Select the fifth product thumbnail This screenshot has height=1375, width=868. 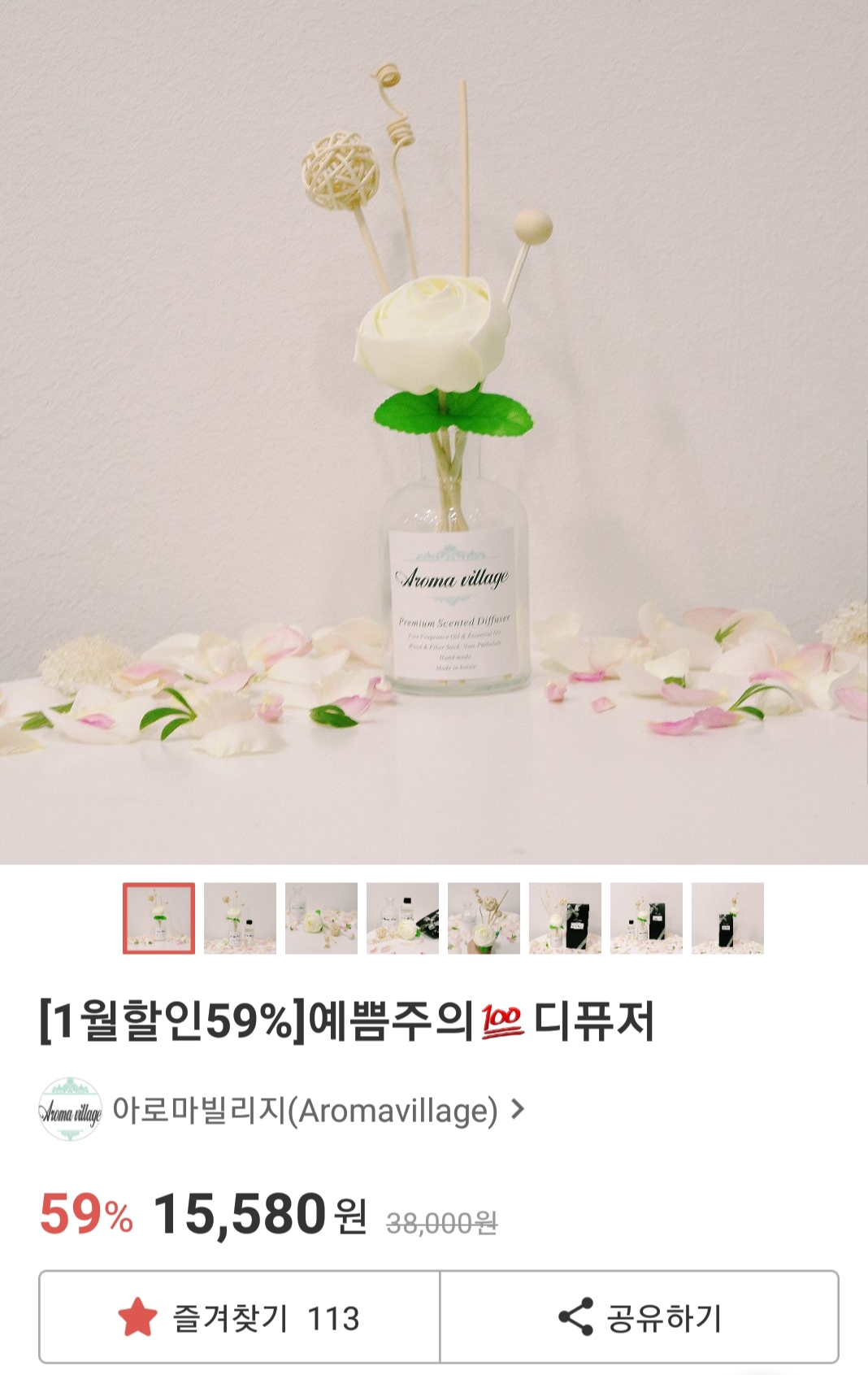[x=484, y=918]
